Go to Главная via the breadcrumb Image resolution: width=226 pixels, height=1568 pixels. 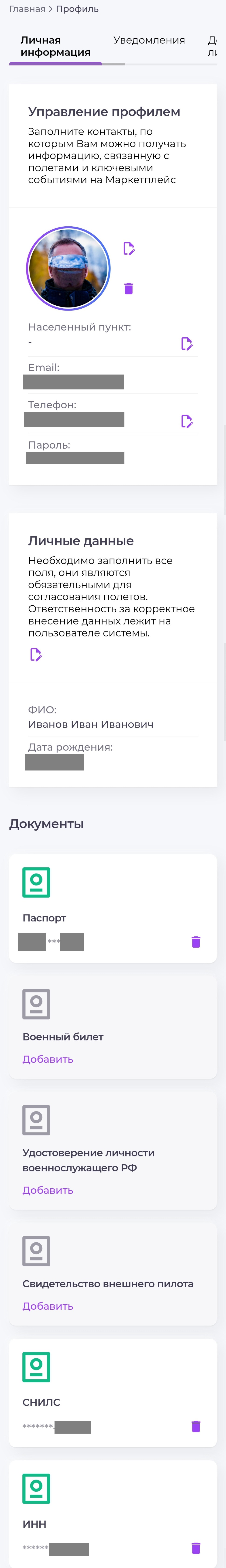tap(27, 9)
